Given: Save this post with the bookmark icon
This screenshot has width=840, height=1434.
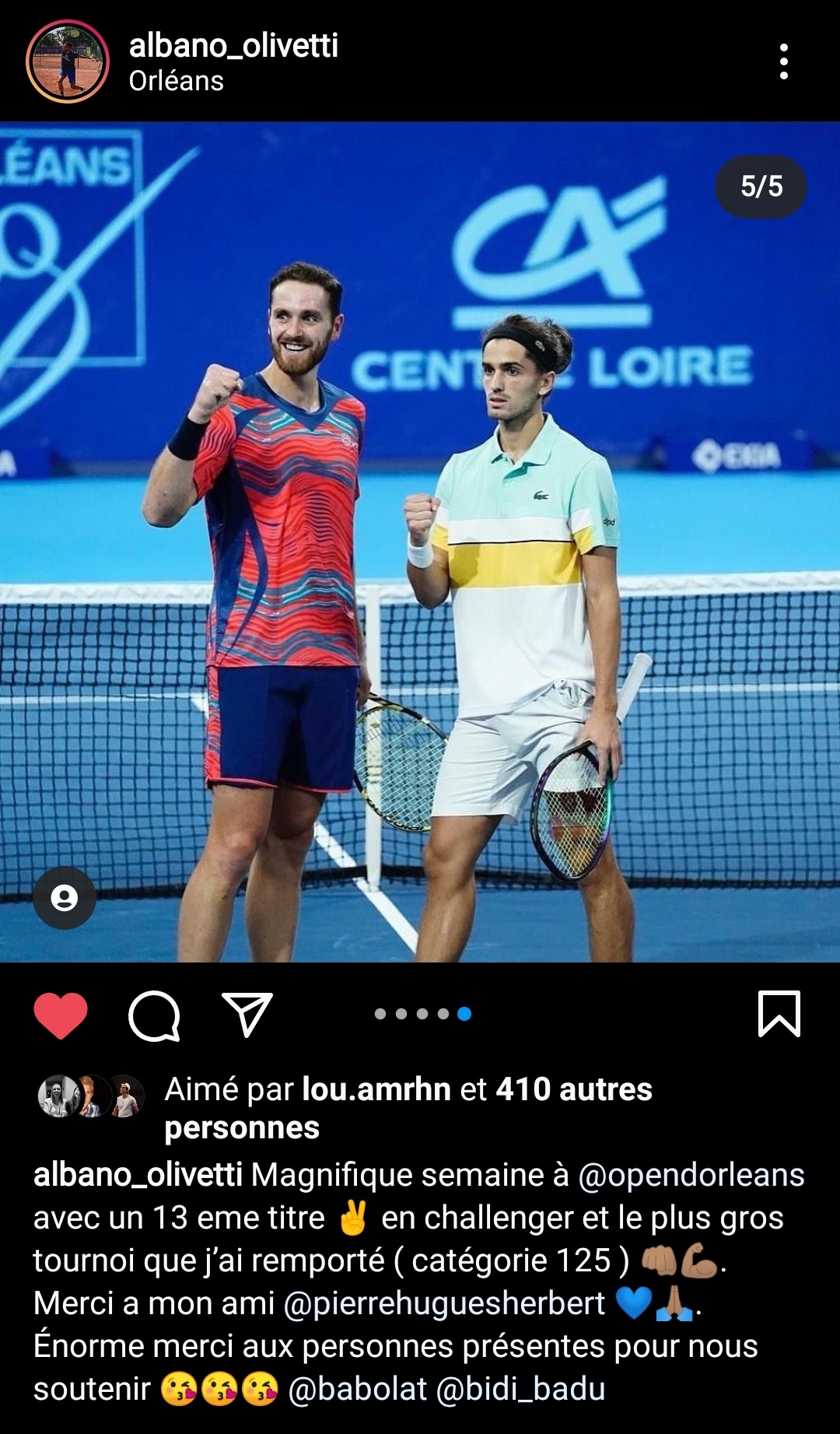Looking at the screenshot, I should [x=779, y=1014].
